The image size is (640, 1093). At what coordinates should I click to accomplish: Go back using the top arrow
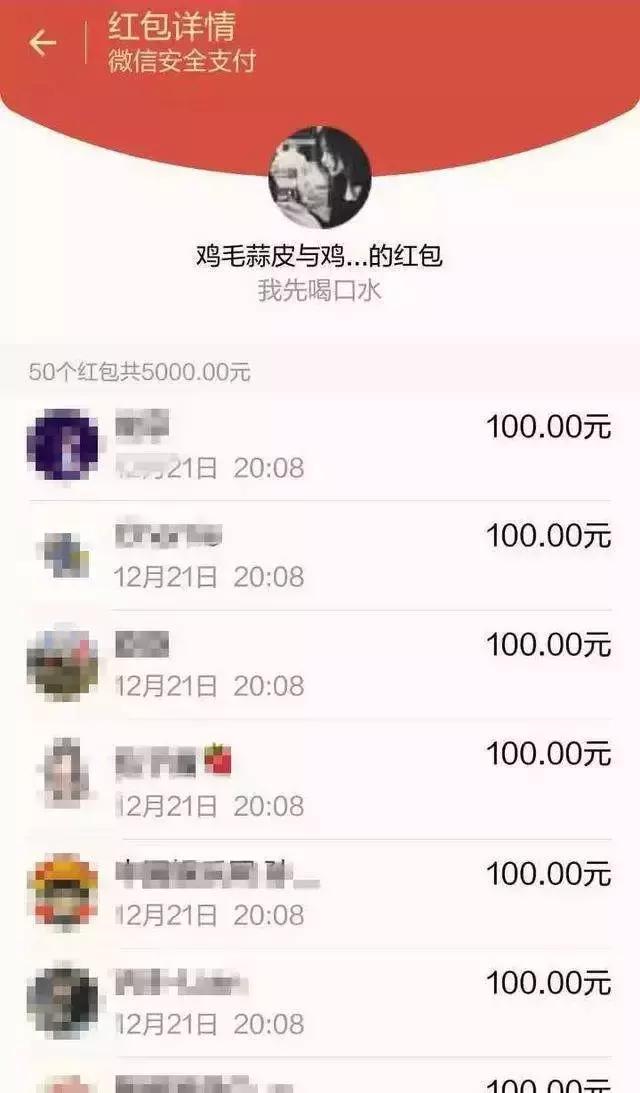click(x=42, y=43)
